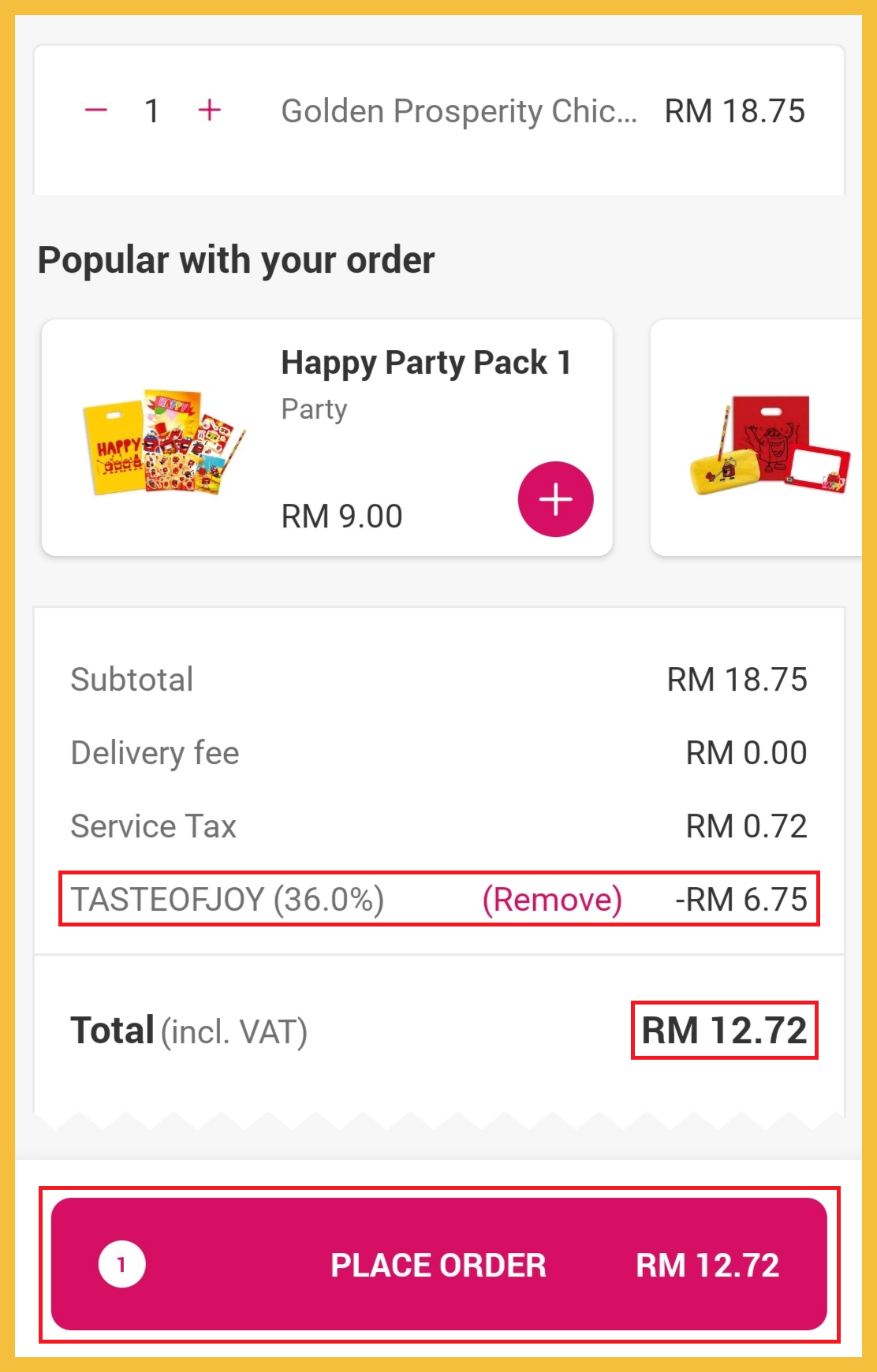The height and width of the screenshot is (1372, 877).
Task: Add Happy Party Pack 1 to order
Action: (555, 499)
